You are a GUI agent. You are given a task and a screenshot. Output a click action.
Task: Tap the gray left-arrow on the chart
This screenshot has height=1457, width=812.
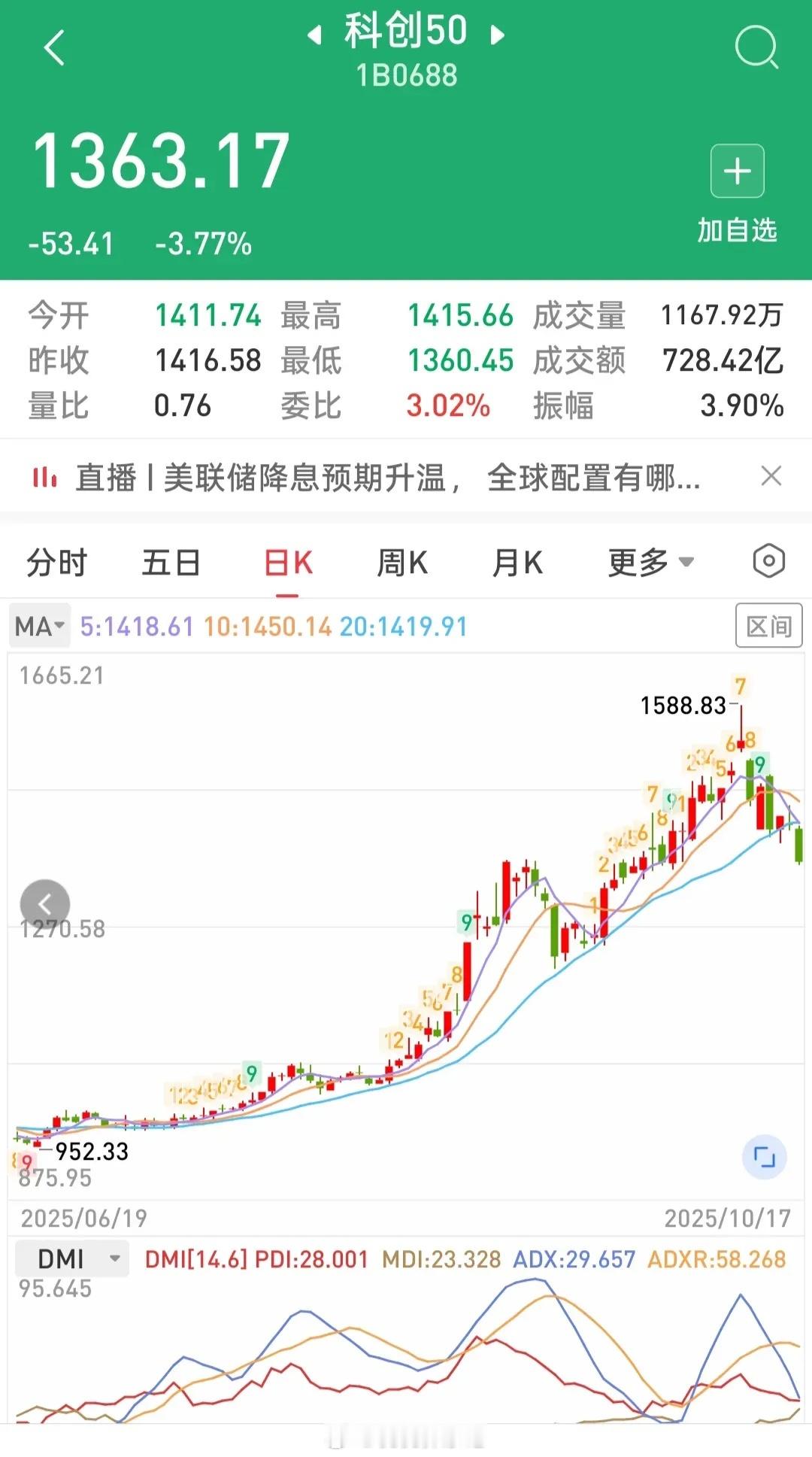(x=45, y=904)
